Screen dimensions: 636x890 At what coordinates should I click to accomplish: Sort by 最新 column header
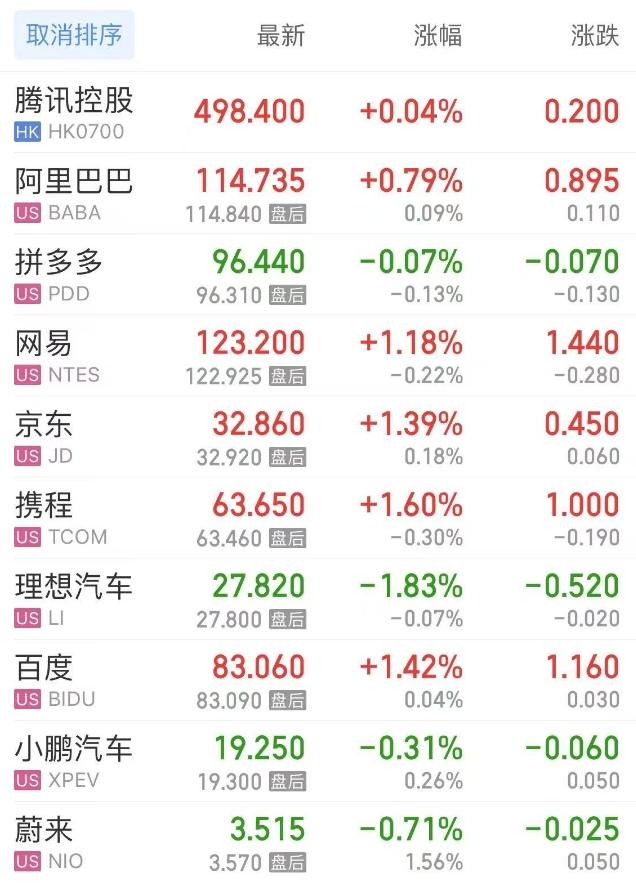(280, 36)
